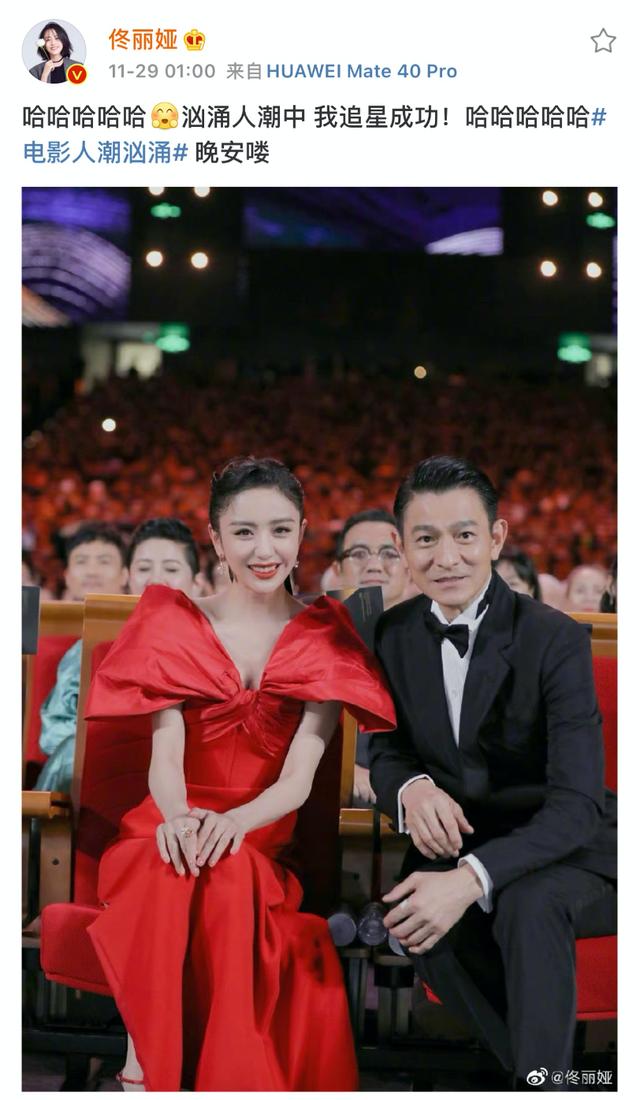
Task: Favorite this post with the star icon
Action: tap(603, 41)
